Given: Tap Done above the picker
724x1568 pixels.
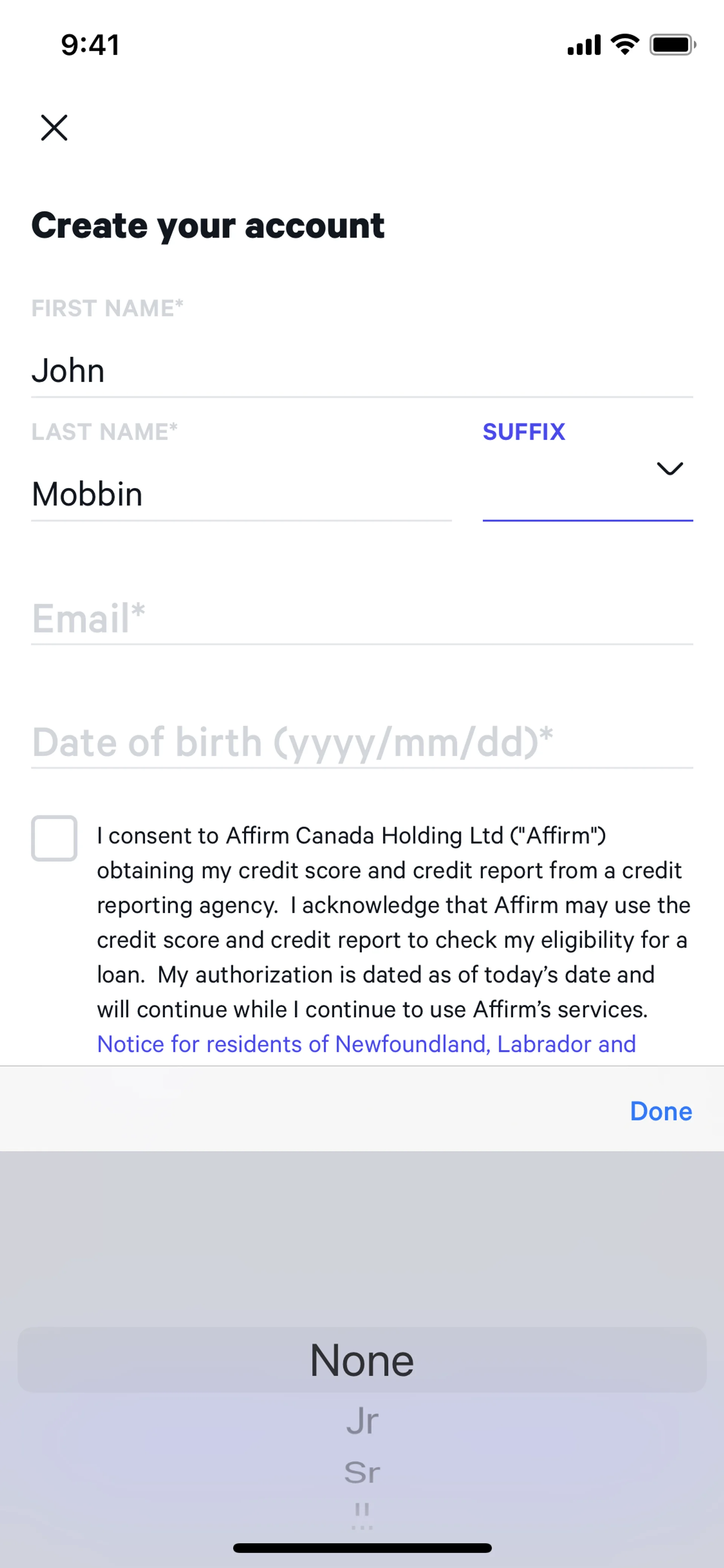Looking at the screenshot, I should point(660,1111).
